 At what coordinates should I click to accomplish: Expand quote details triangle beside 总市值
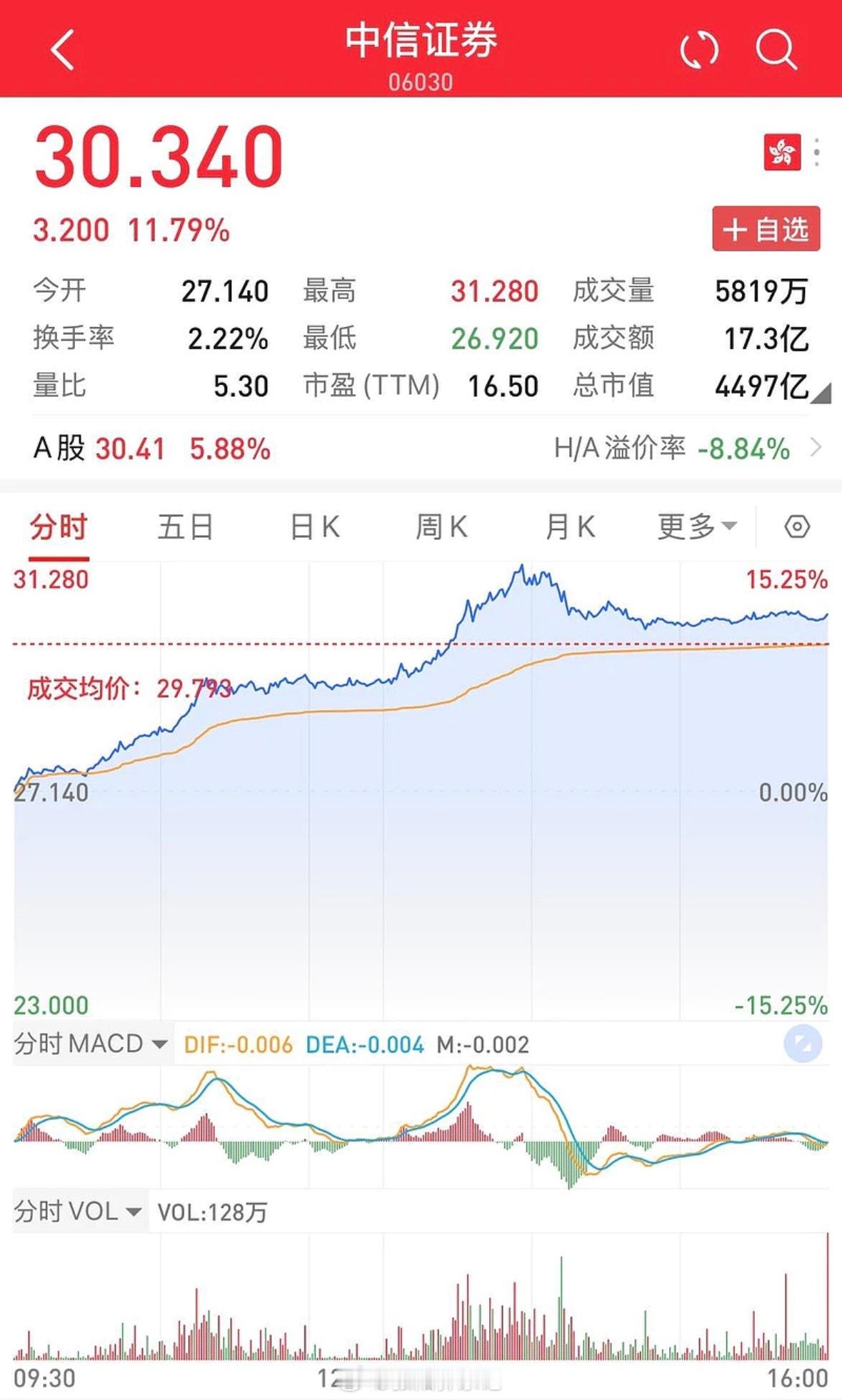tap(821, 394)
